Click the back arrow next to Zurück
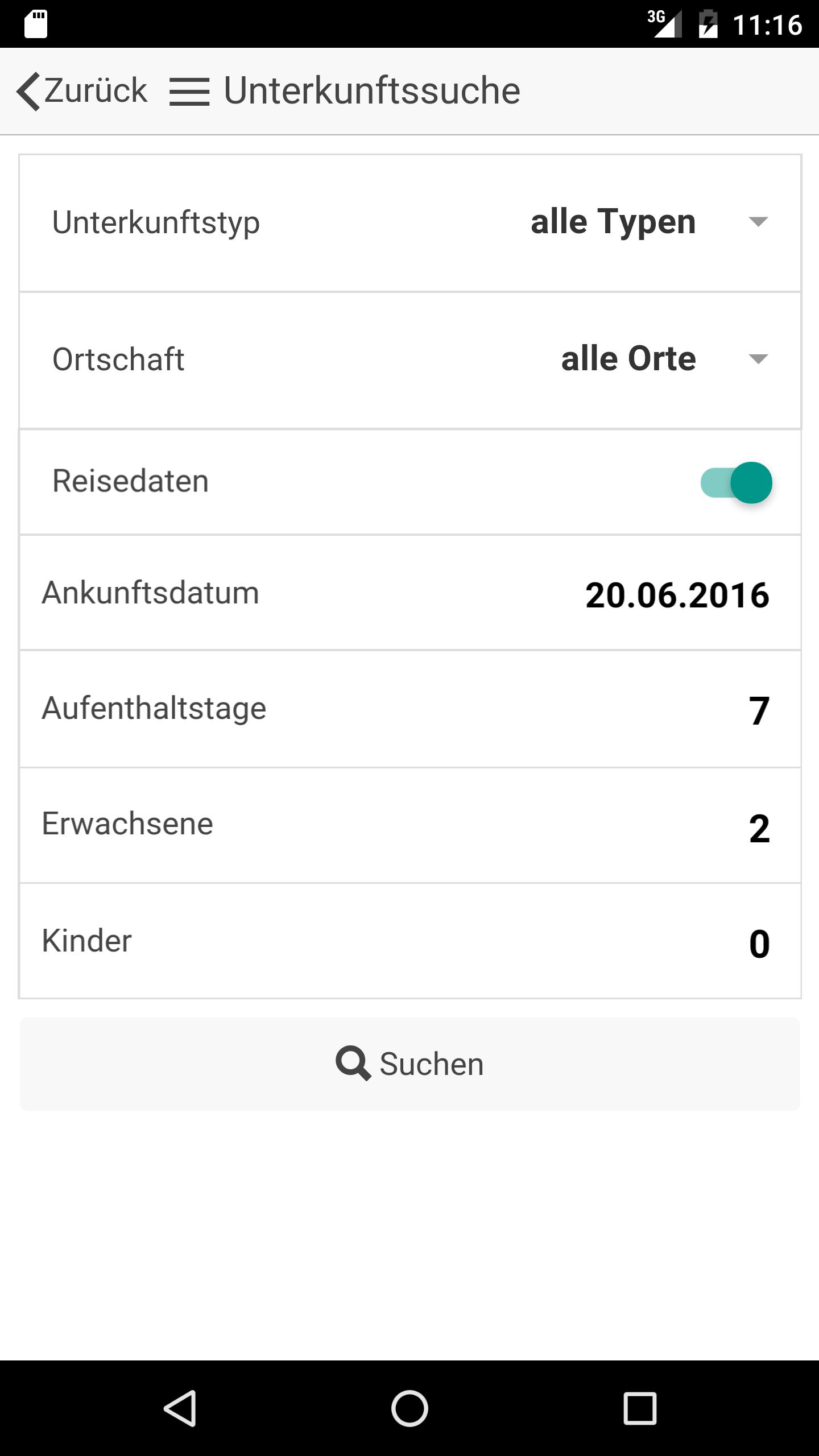The image size is (819, 1456). (x=28, y=91)
